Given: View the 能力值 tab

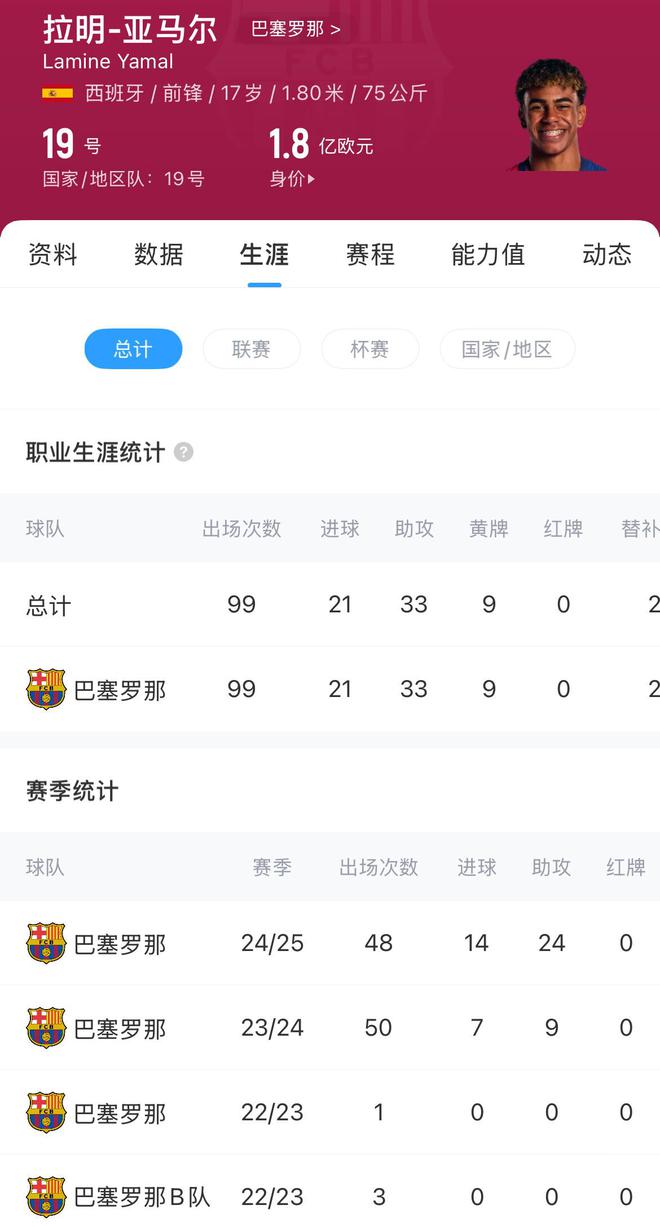Looking at the screenshot, I should [x=488, y=254].
